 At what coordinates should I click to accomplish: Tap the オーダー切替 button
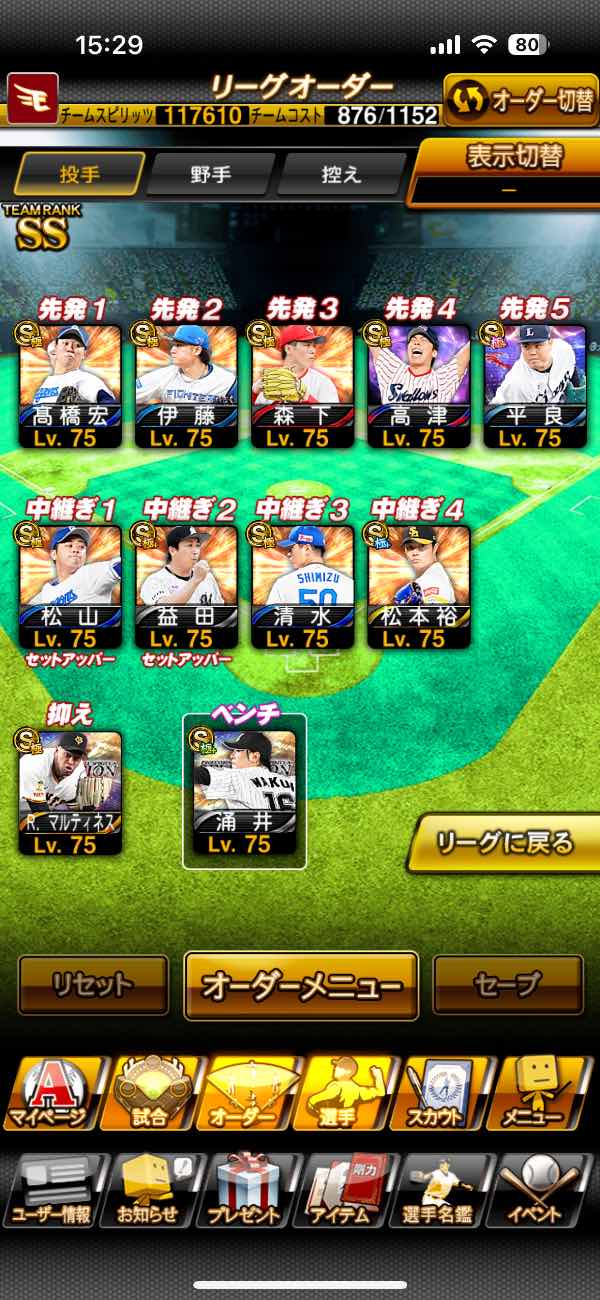pyautogui.click(x=519, y=100)
